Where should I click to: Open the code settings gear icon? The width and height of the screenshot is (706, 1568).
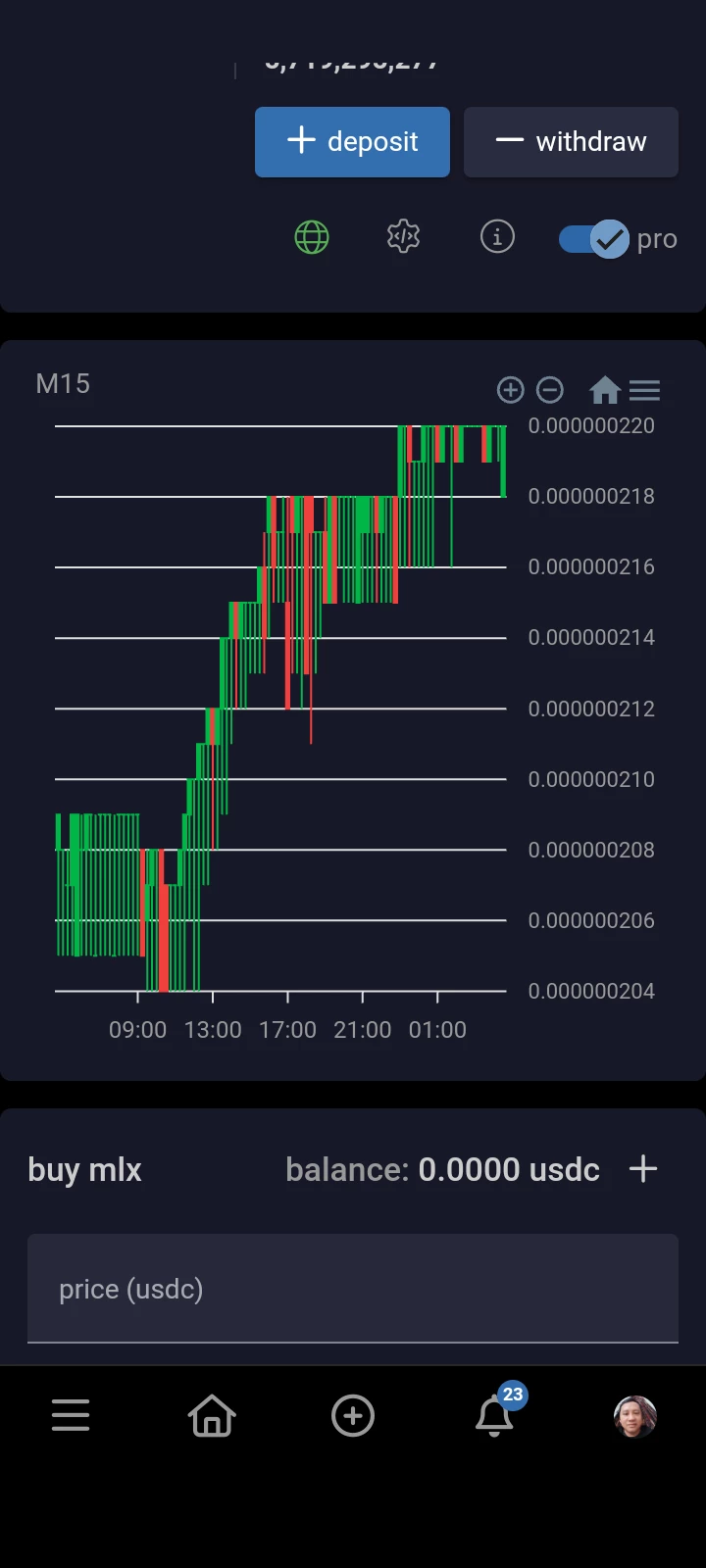(403, 236)
